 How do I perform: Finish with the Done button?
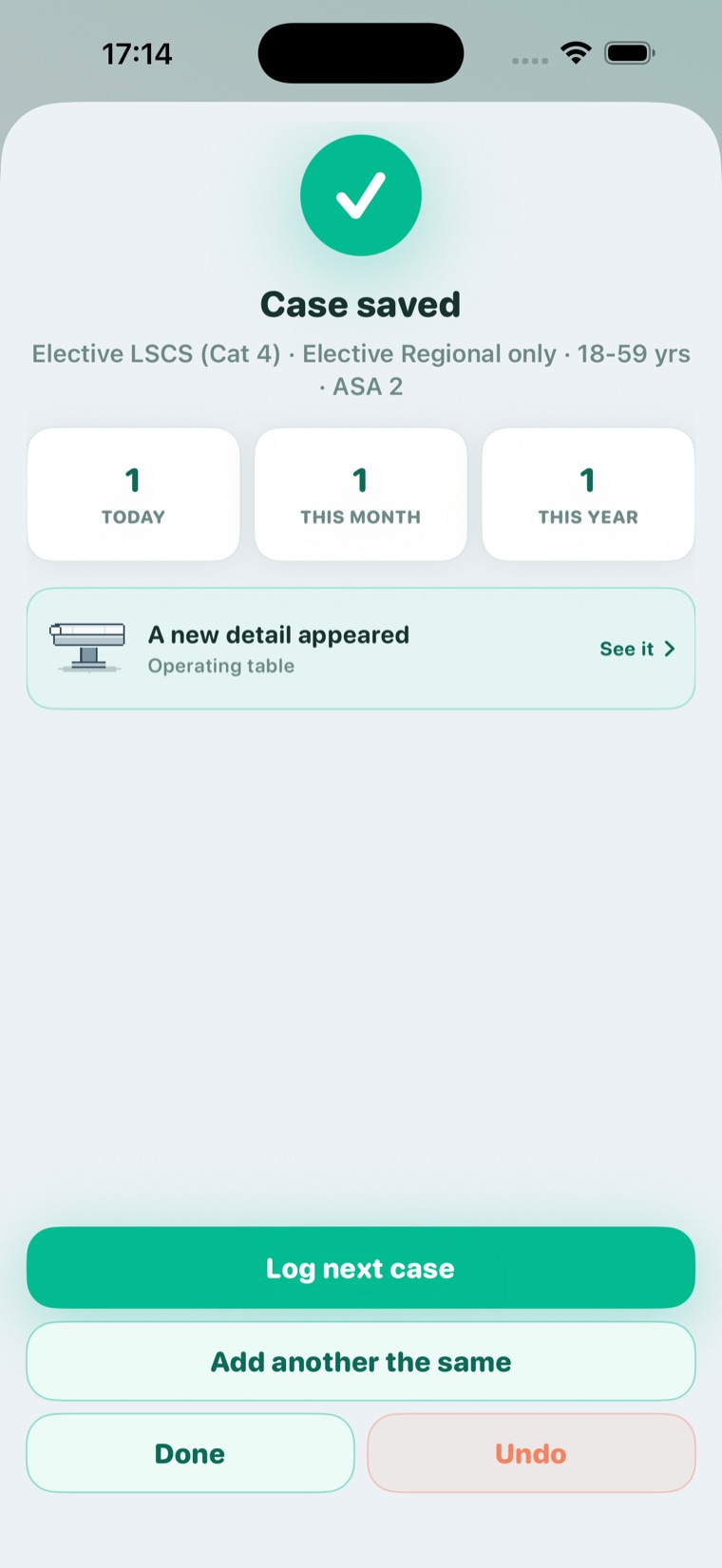190,1453
